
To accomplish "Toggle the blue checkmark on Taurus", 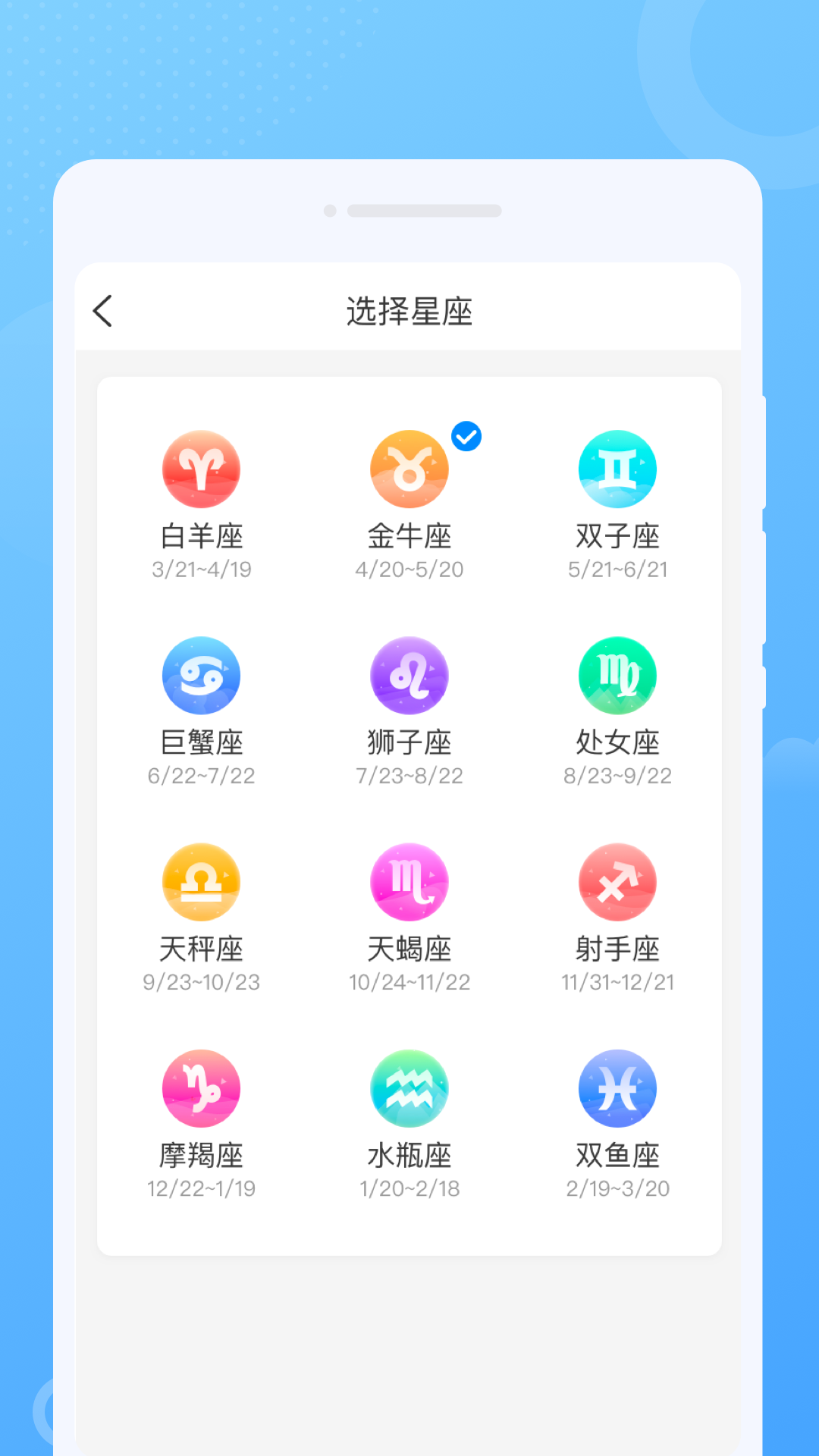I will pyautogui.click(x=466, y=435).
